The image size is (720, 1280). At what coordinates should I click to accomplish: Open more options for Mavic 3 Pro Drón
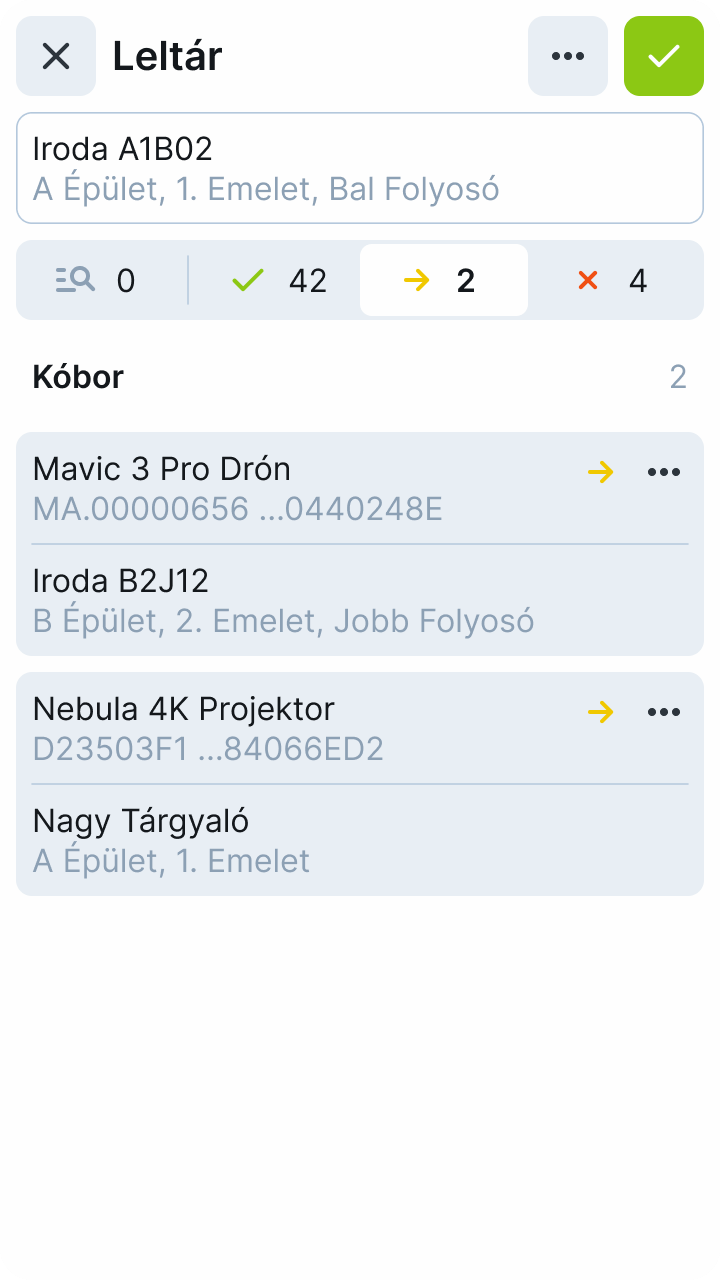point(664,472)
